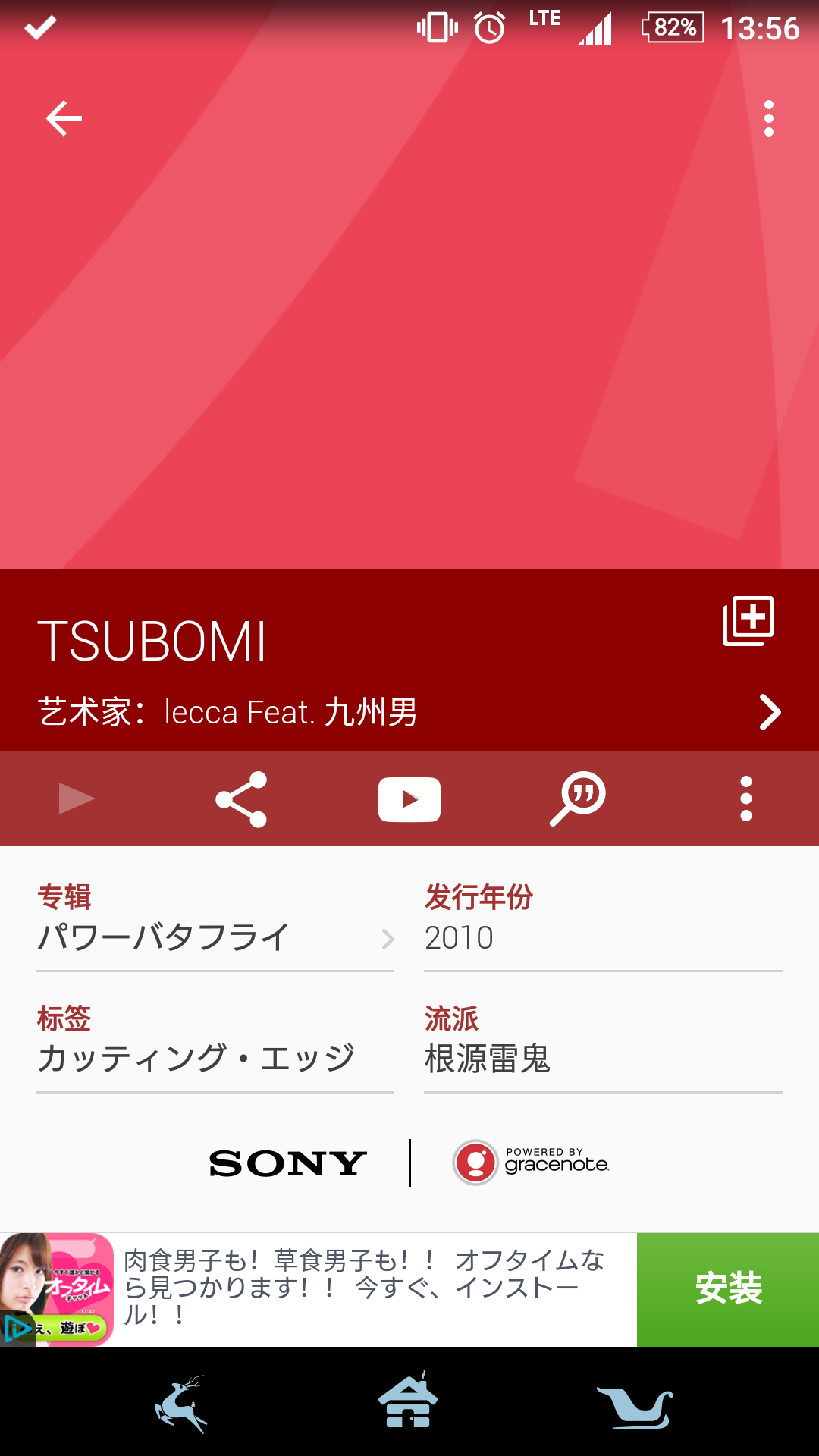This screenshot has width=819, height=1456.
Task: Go back using the top-left arrow
Action: click(64, 118)
